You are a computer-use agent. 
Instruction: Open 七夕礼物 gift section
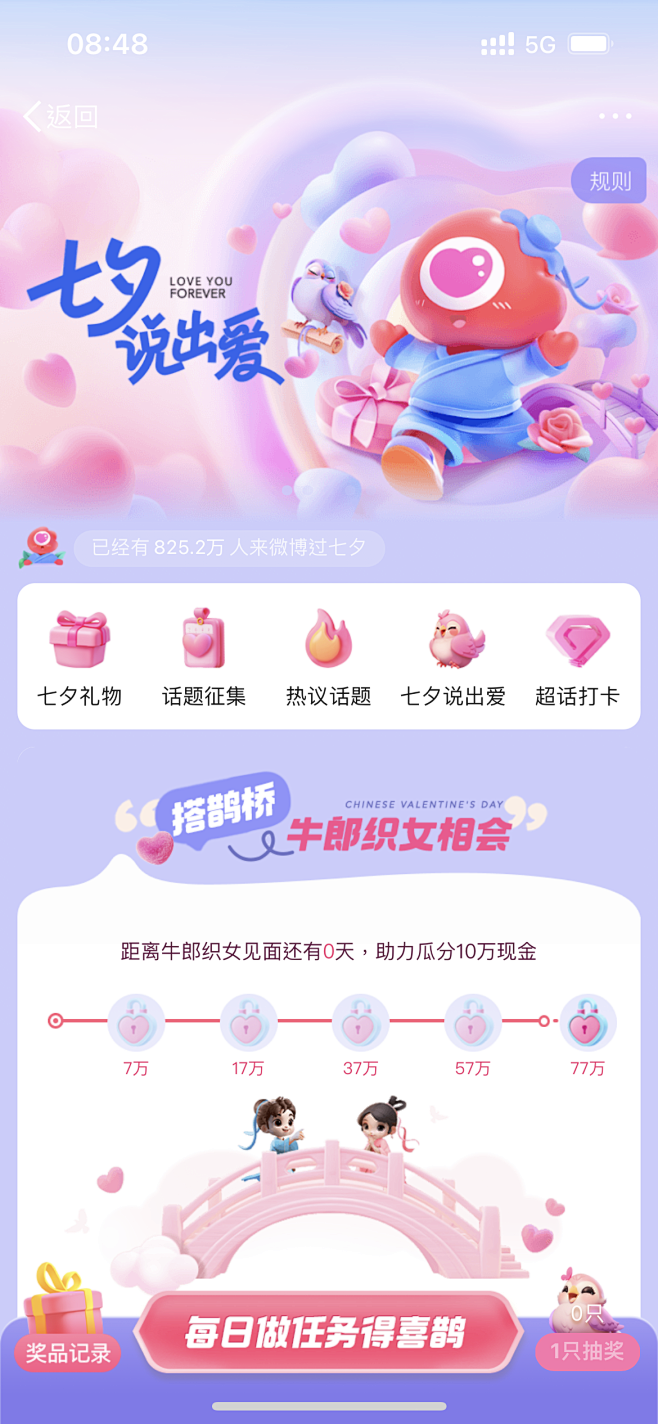(80, 658)
